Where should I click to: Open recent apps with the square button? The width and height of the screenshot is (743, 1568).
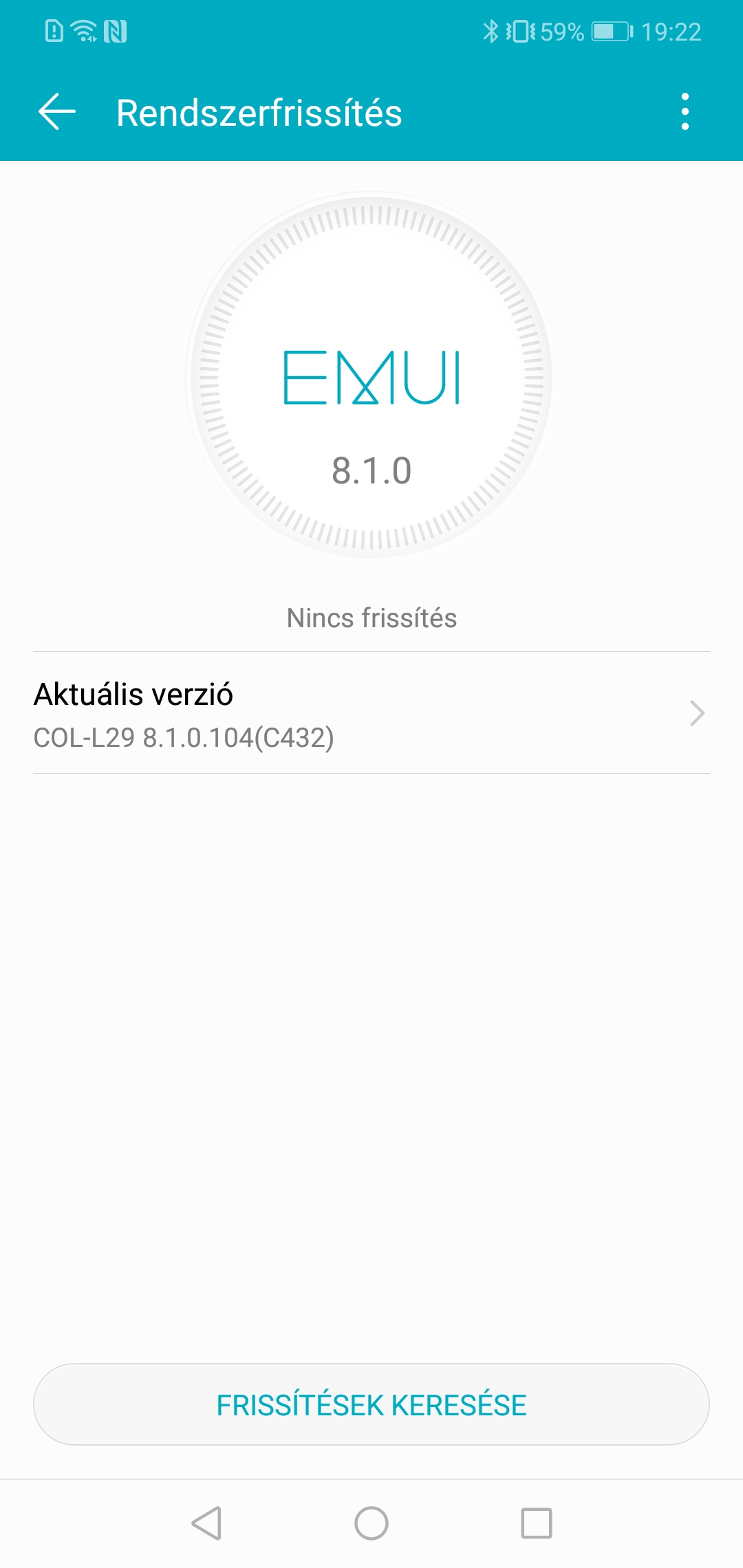click(x=537, y=1523)
